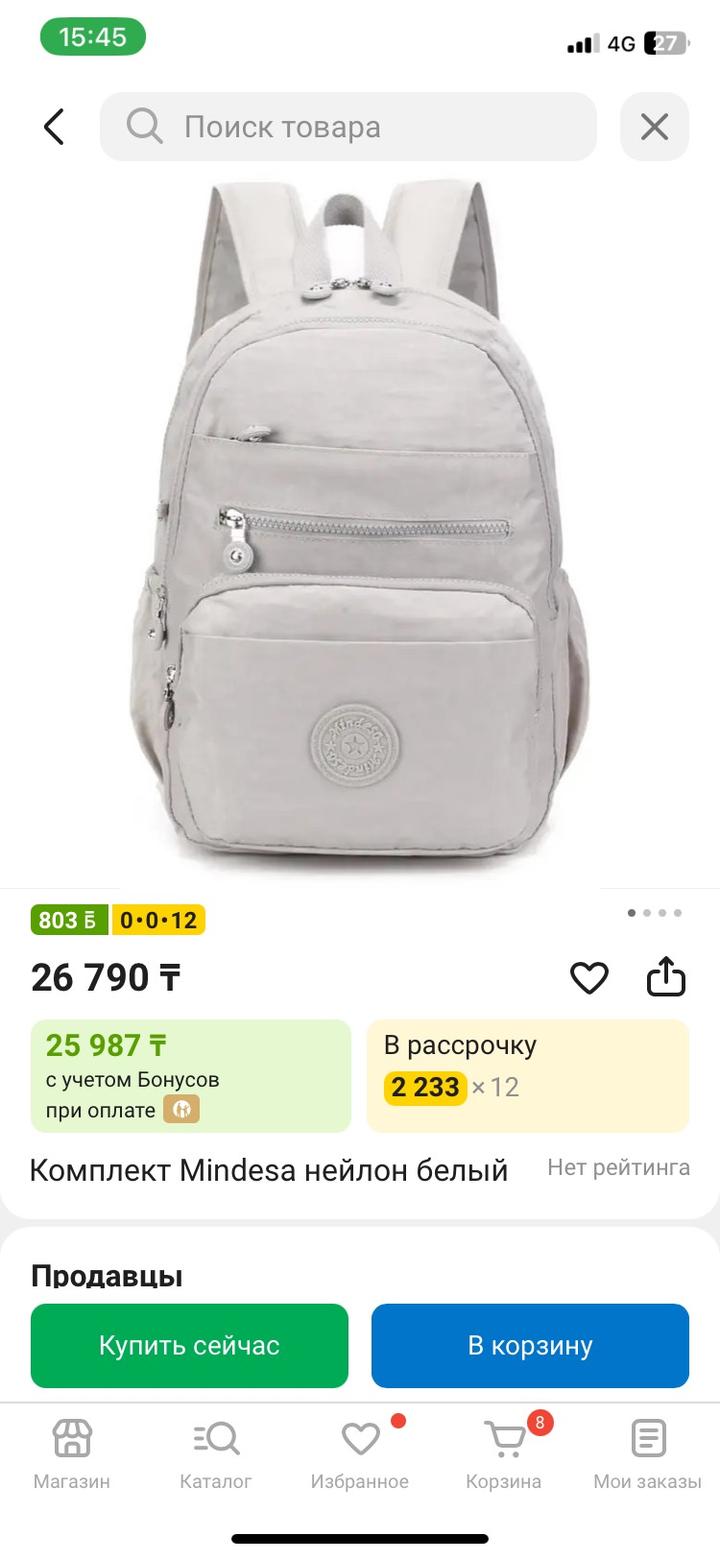Add the Mindesa backpack to favorites
720x1559 pixels.
coord(589,978)
